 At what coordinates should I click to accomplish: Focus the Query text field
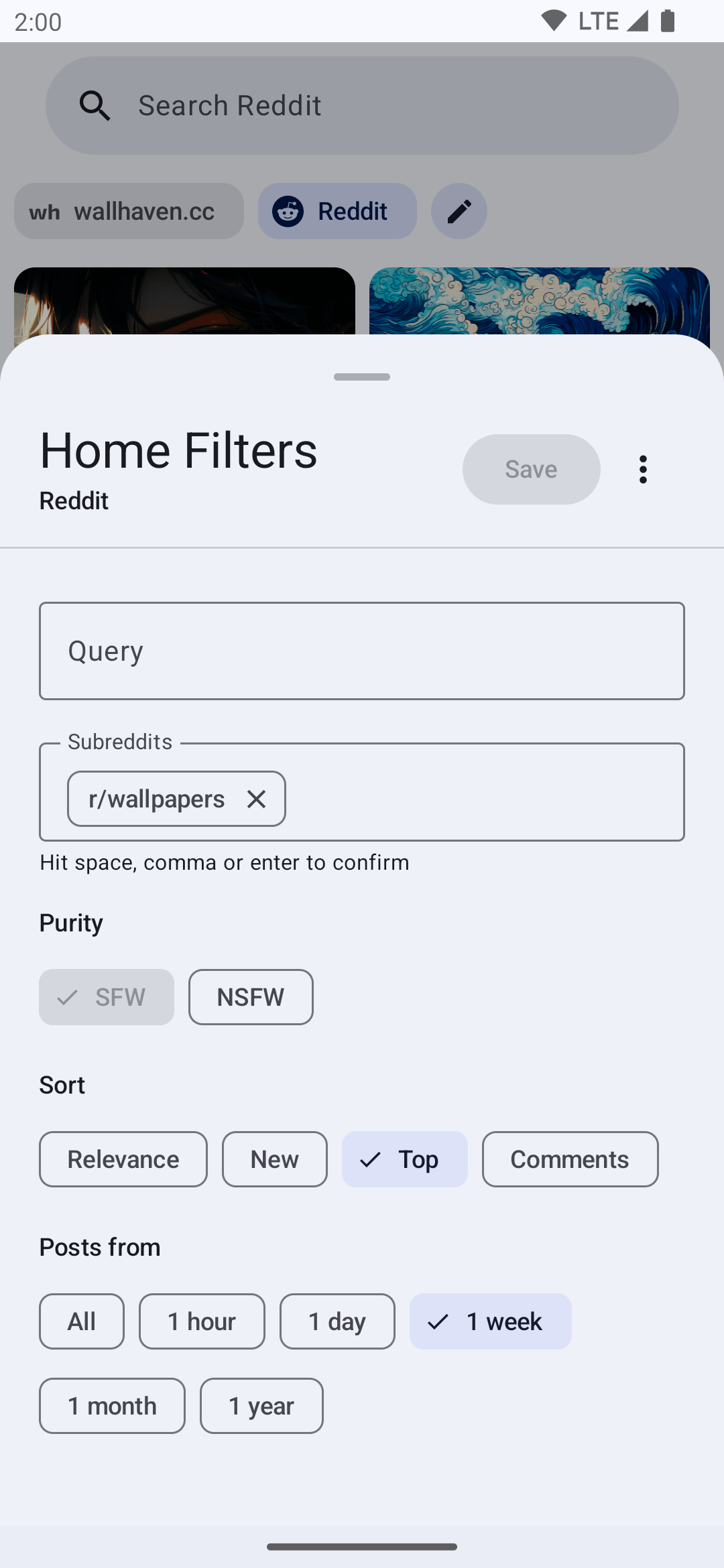362,651
